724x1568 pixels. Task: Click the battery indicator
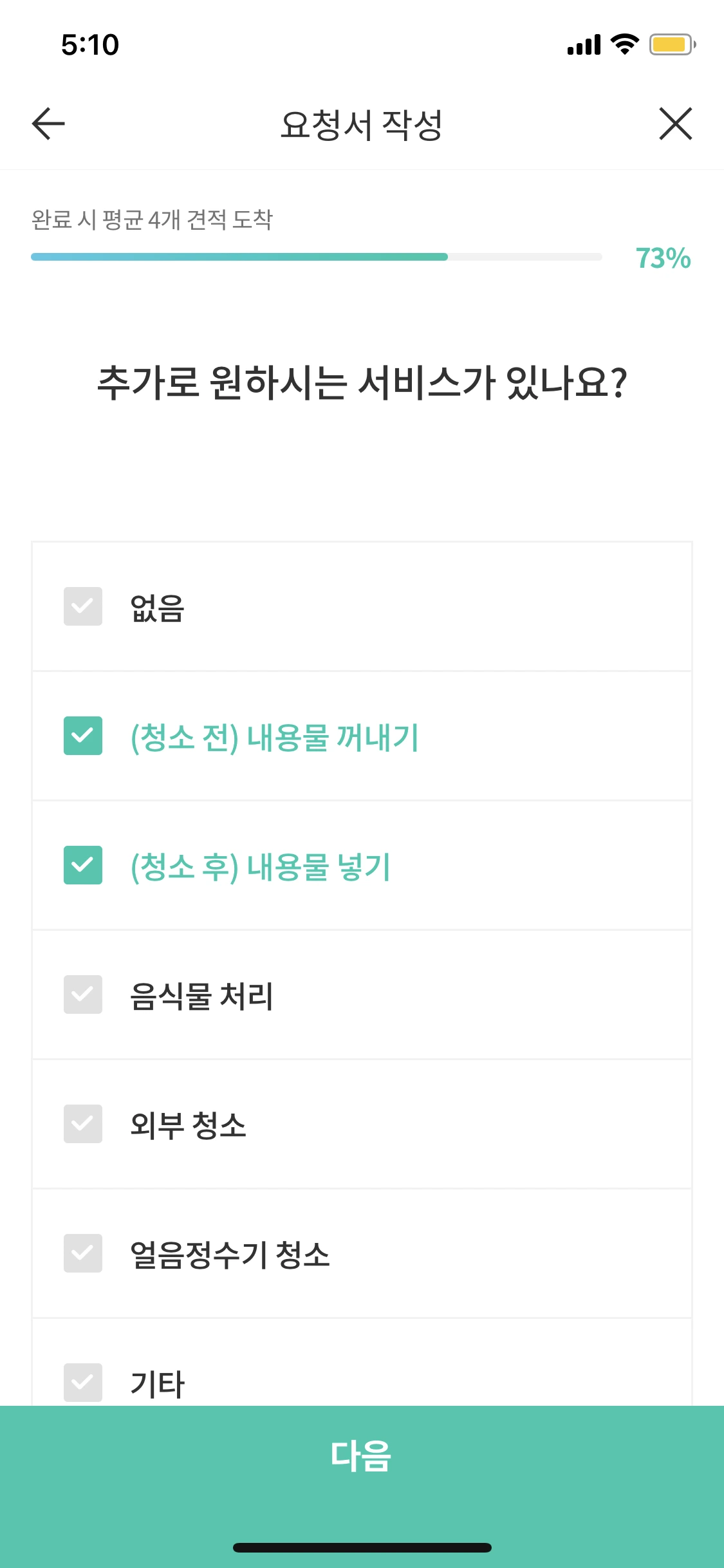tap(669, 42)
